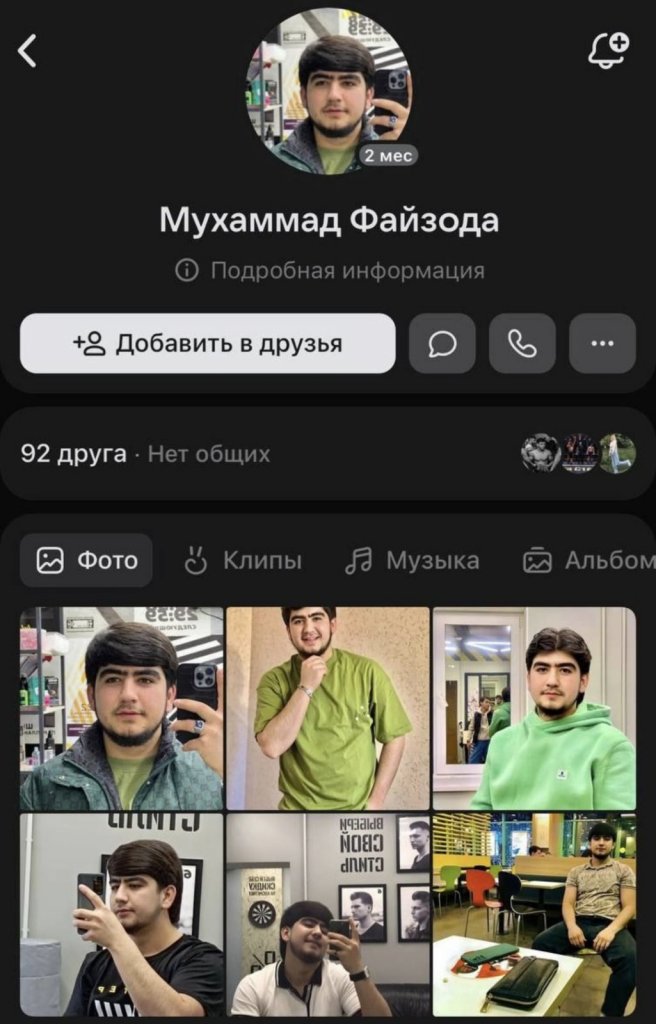
Task: Select the Музыка tab
Action: [x=412, y=561]
